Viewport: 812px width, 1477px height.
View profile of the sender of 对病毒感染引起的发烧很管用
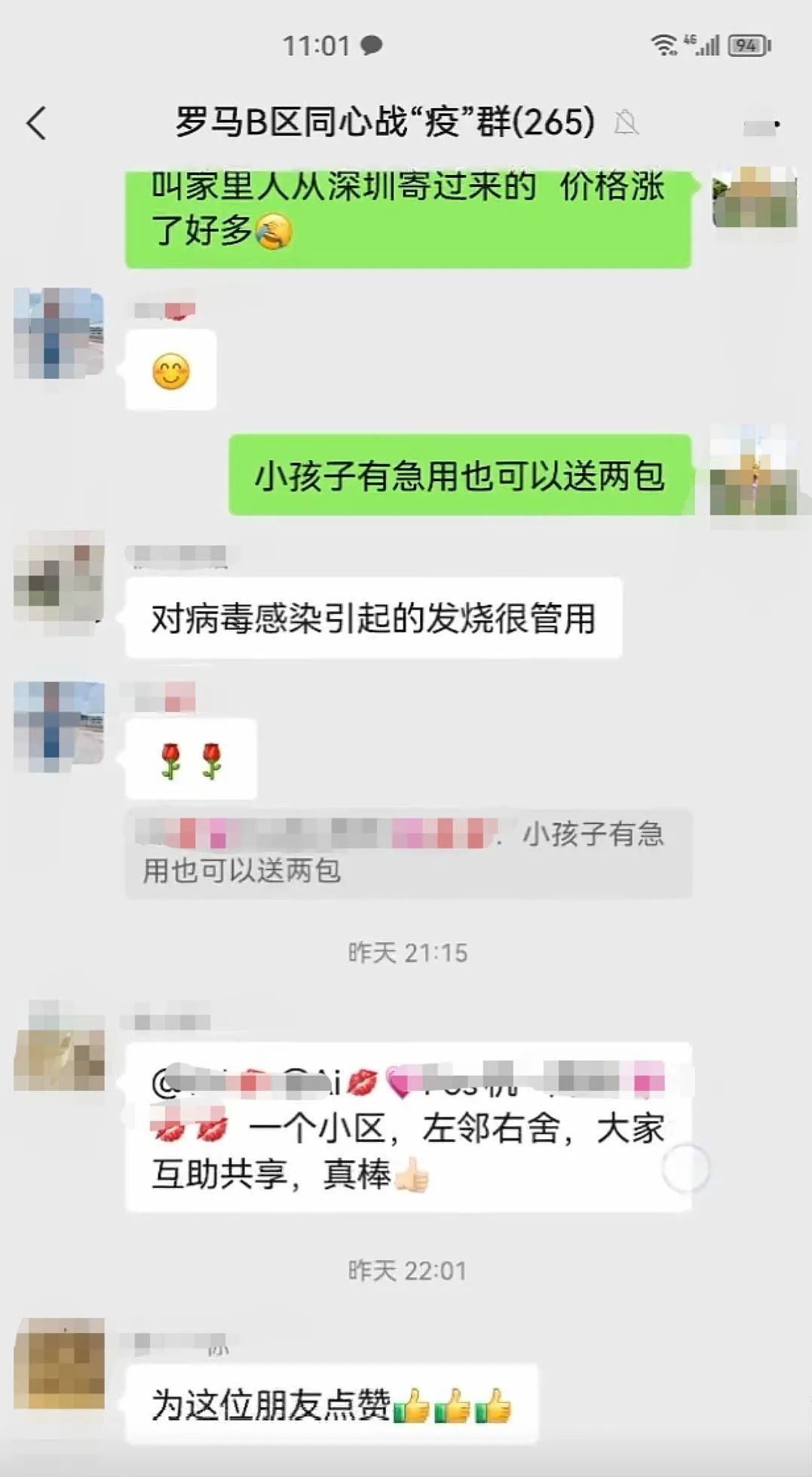pos(59,581)
